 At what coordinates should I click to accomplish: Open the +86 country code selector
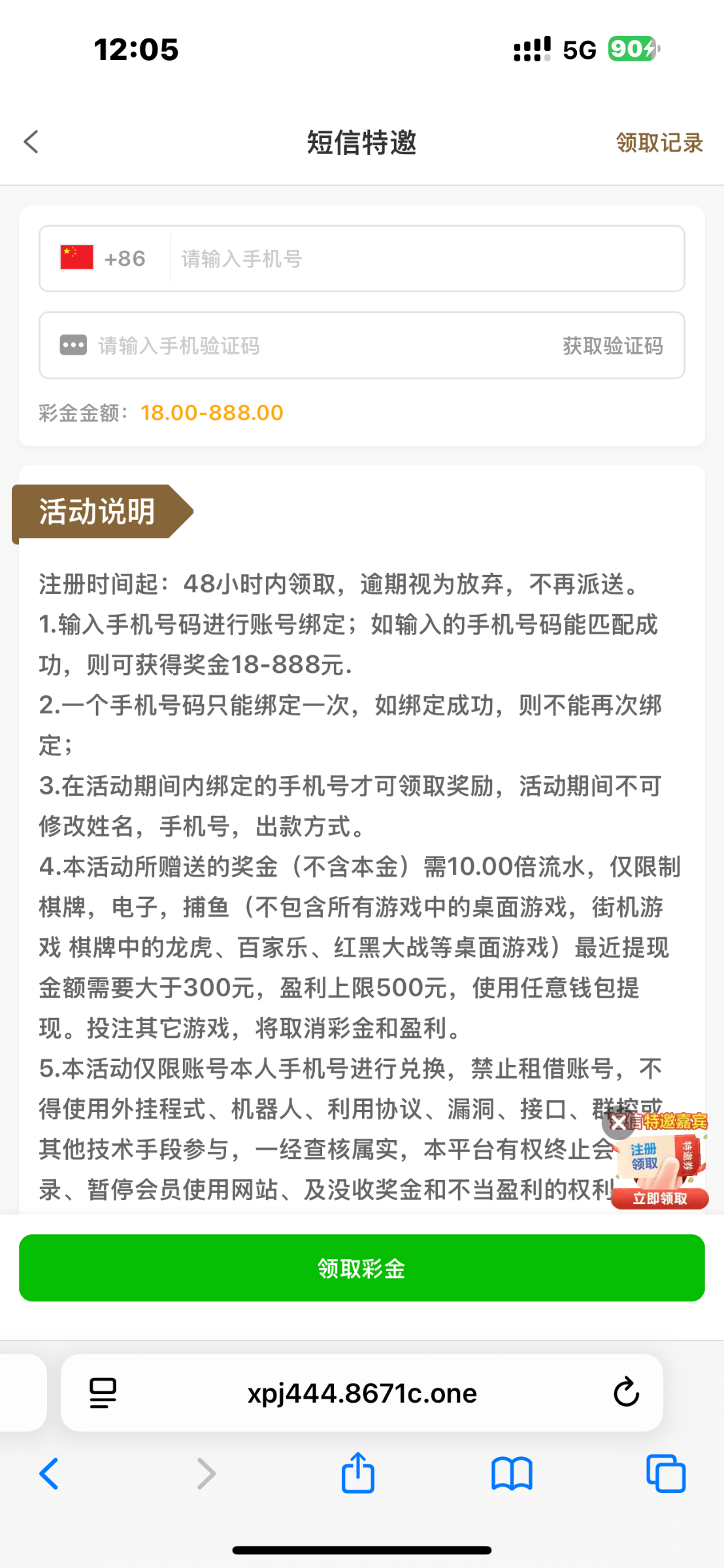126,259
